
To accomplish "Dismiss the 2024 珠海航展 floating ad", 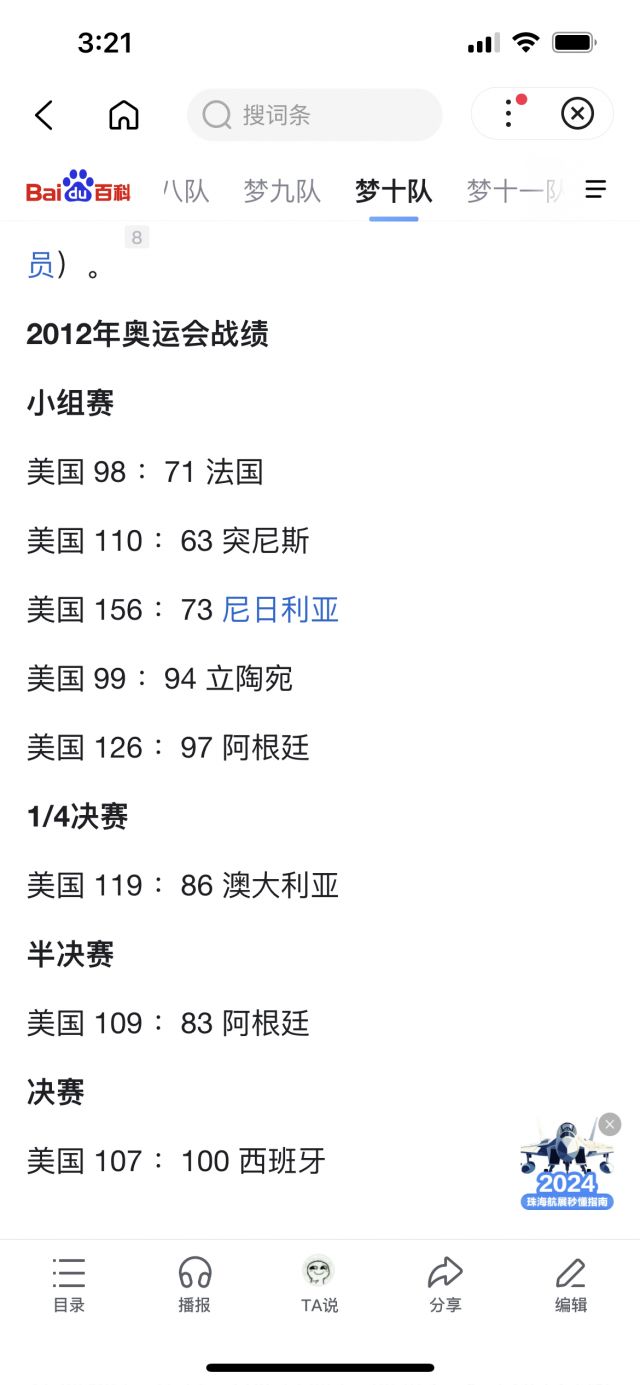I will coord(610,1124).
